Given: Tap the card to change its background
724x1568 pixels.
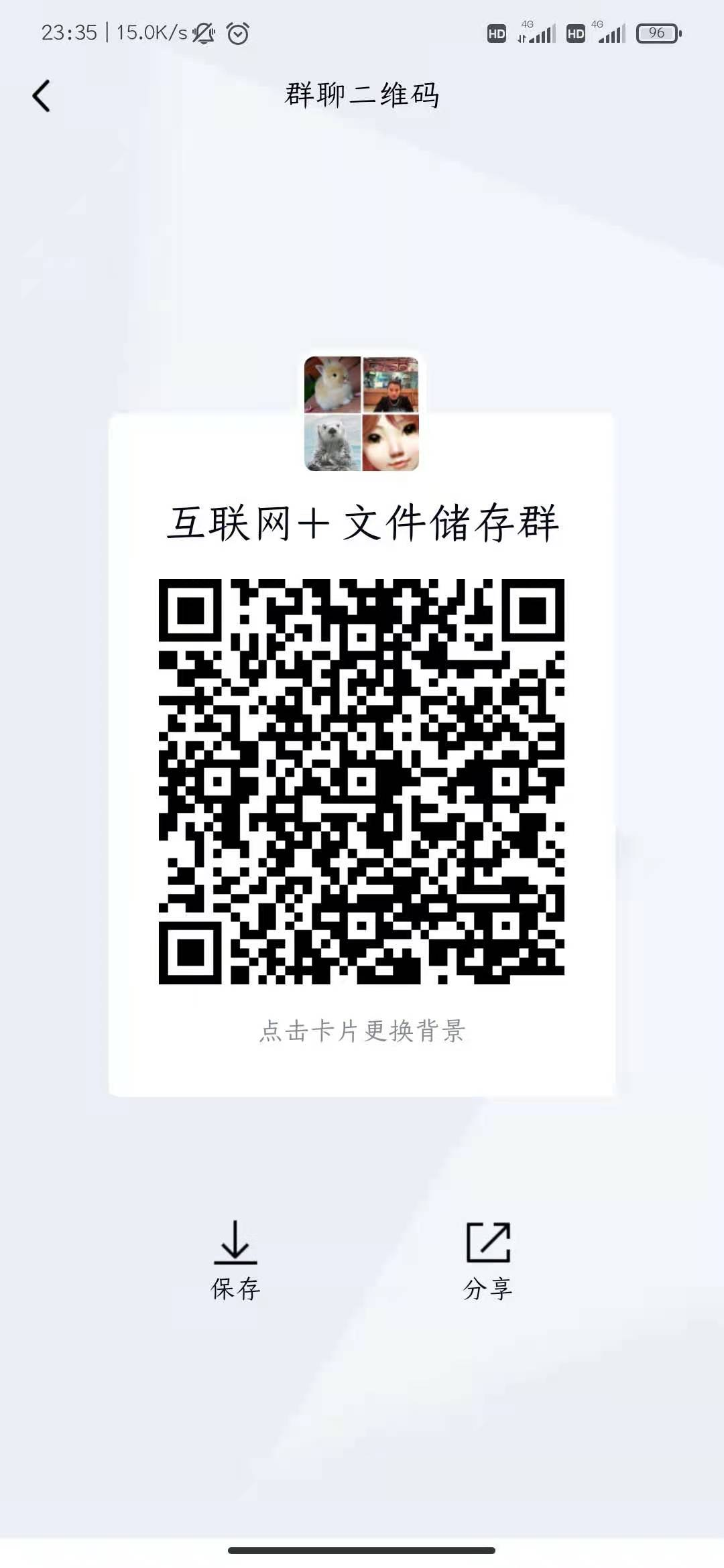Looking at the screenshot, I should [362, 1031].
